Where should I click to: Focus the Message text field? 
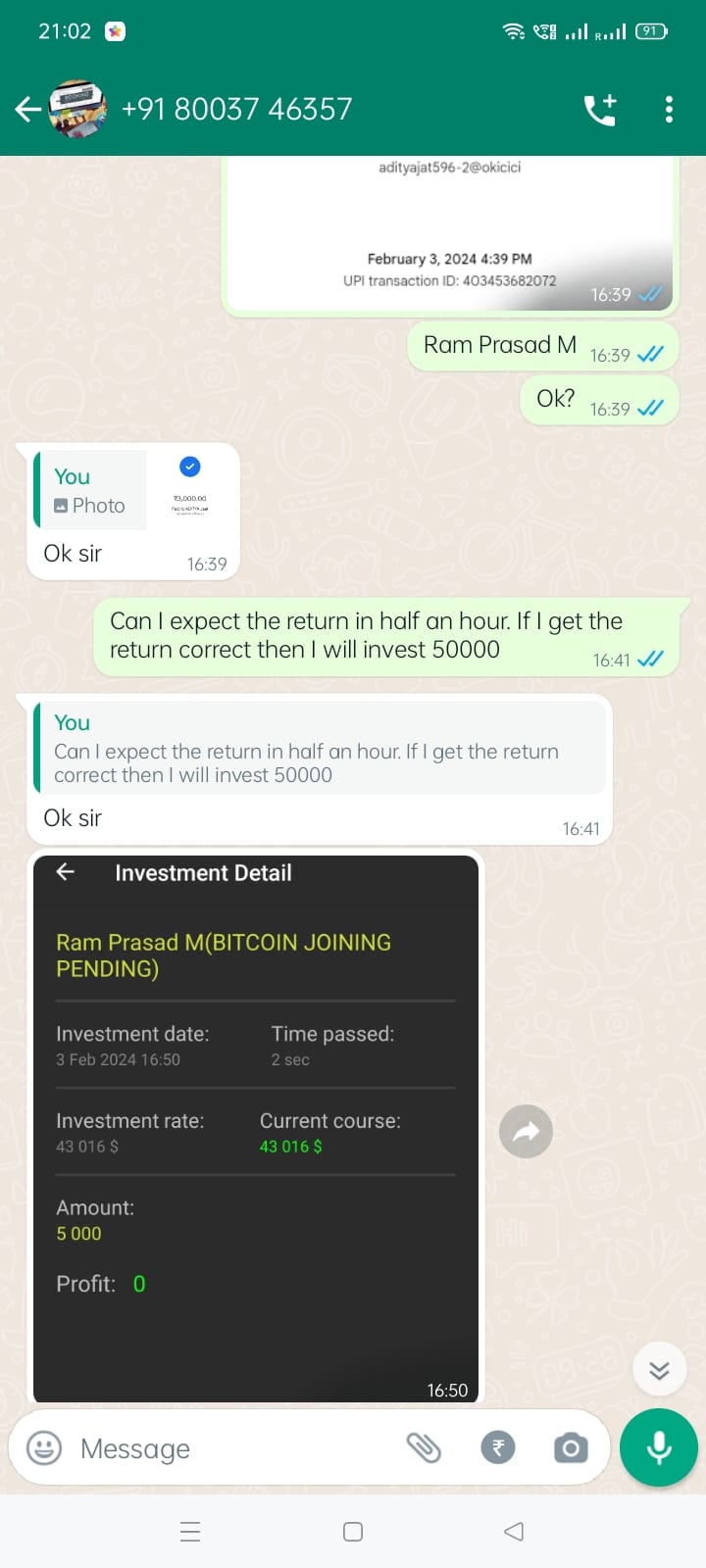(235, 1447)
